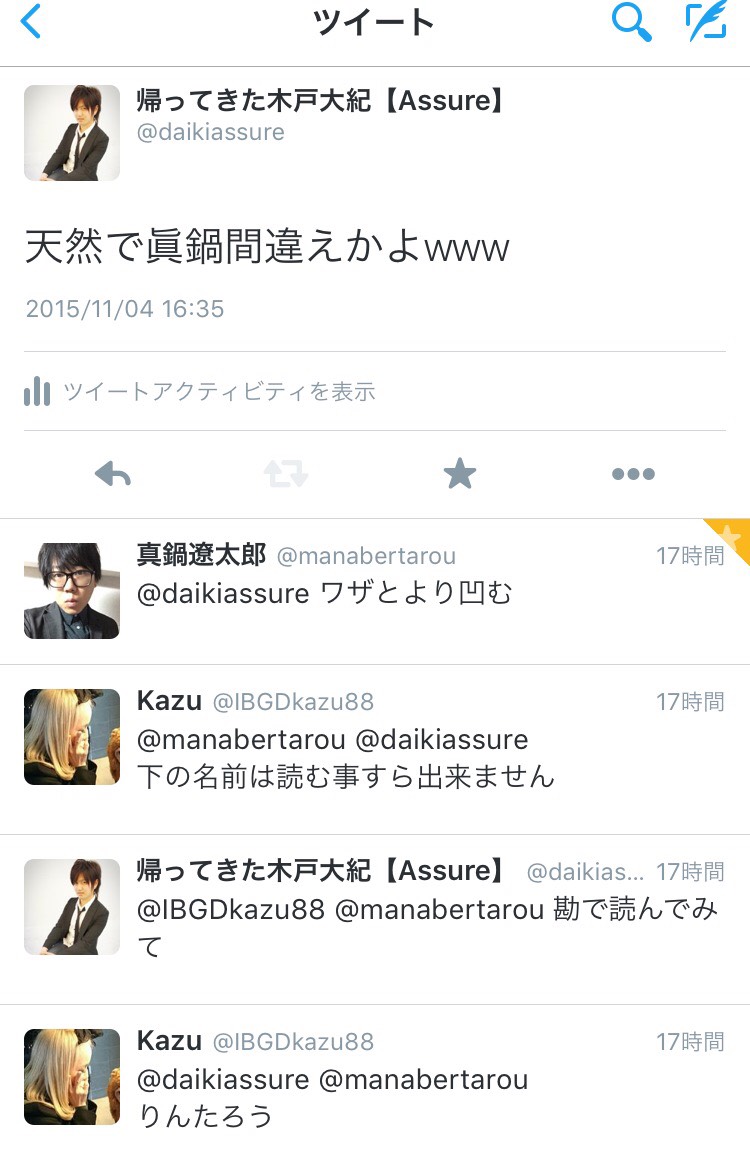Open 真鍋遼太郎's reply ワザとより凹む

[x=415, y=593]
